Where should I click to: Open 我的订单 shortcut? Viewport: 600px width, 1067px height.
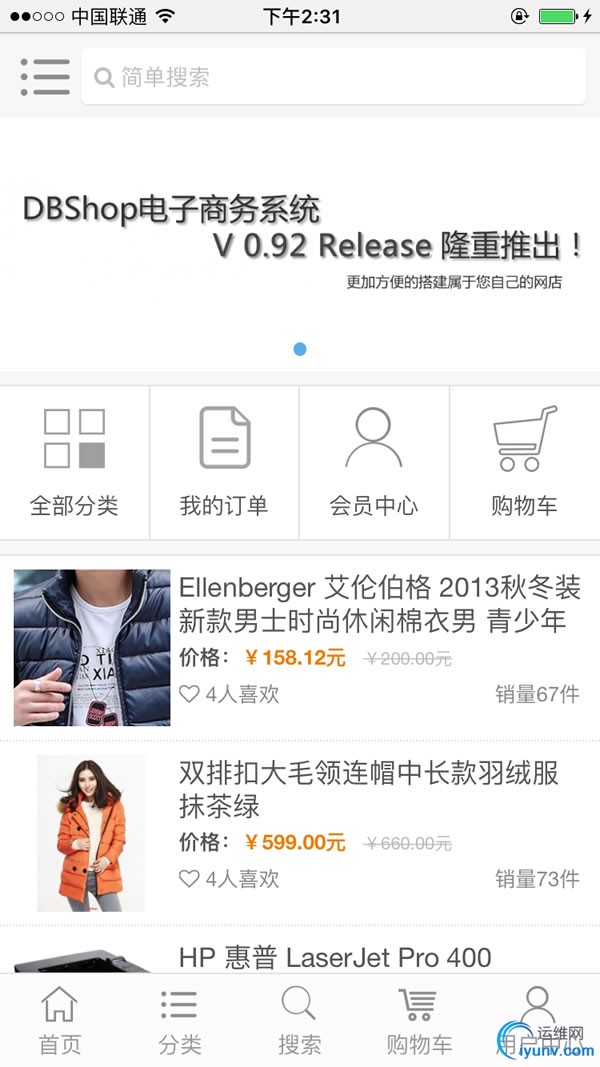pyautogui.click(x=224, y=462)
